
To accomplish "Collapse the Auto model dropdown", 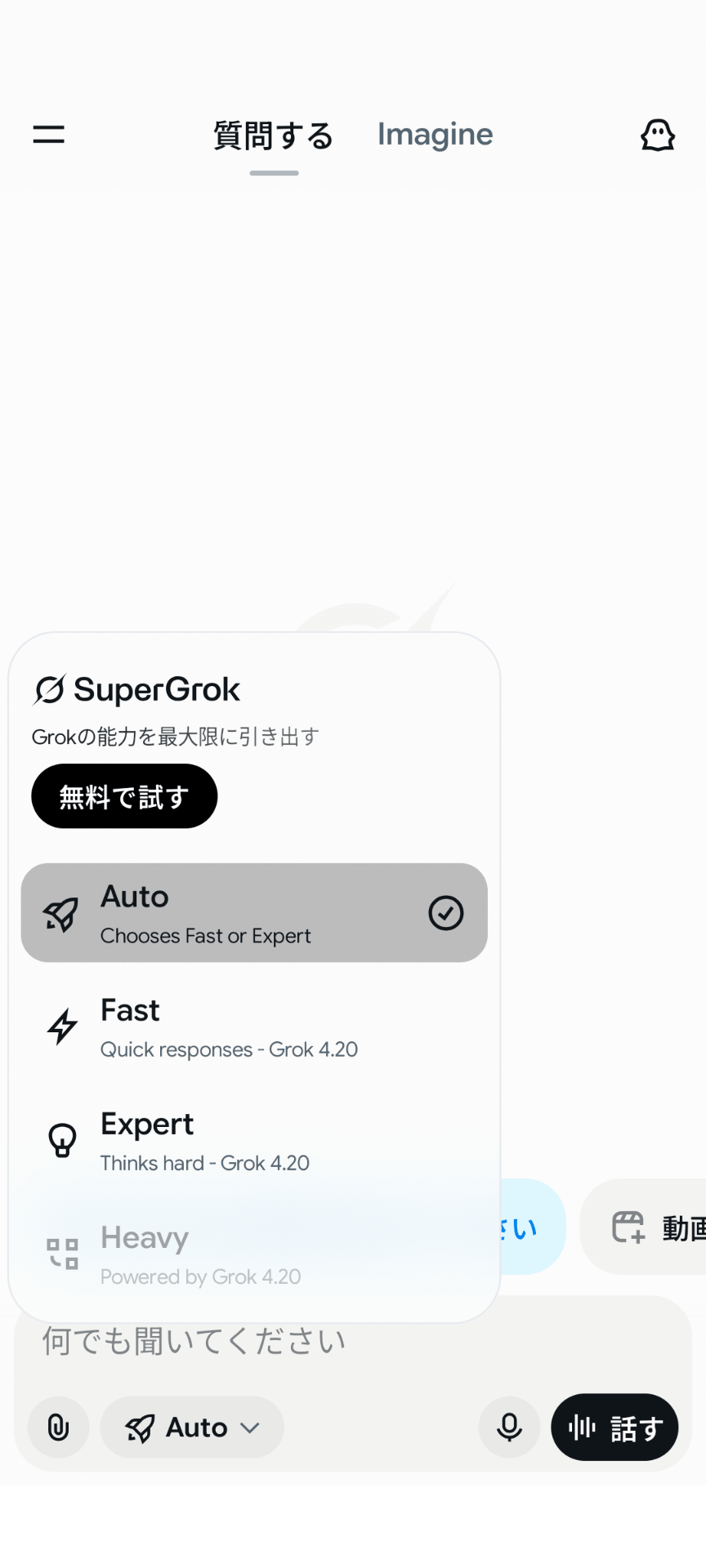I will coord(192,1428).
